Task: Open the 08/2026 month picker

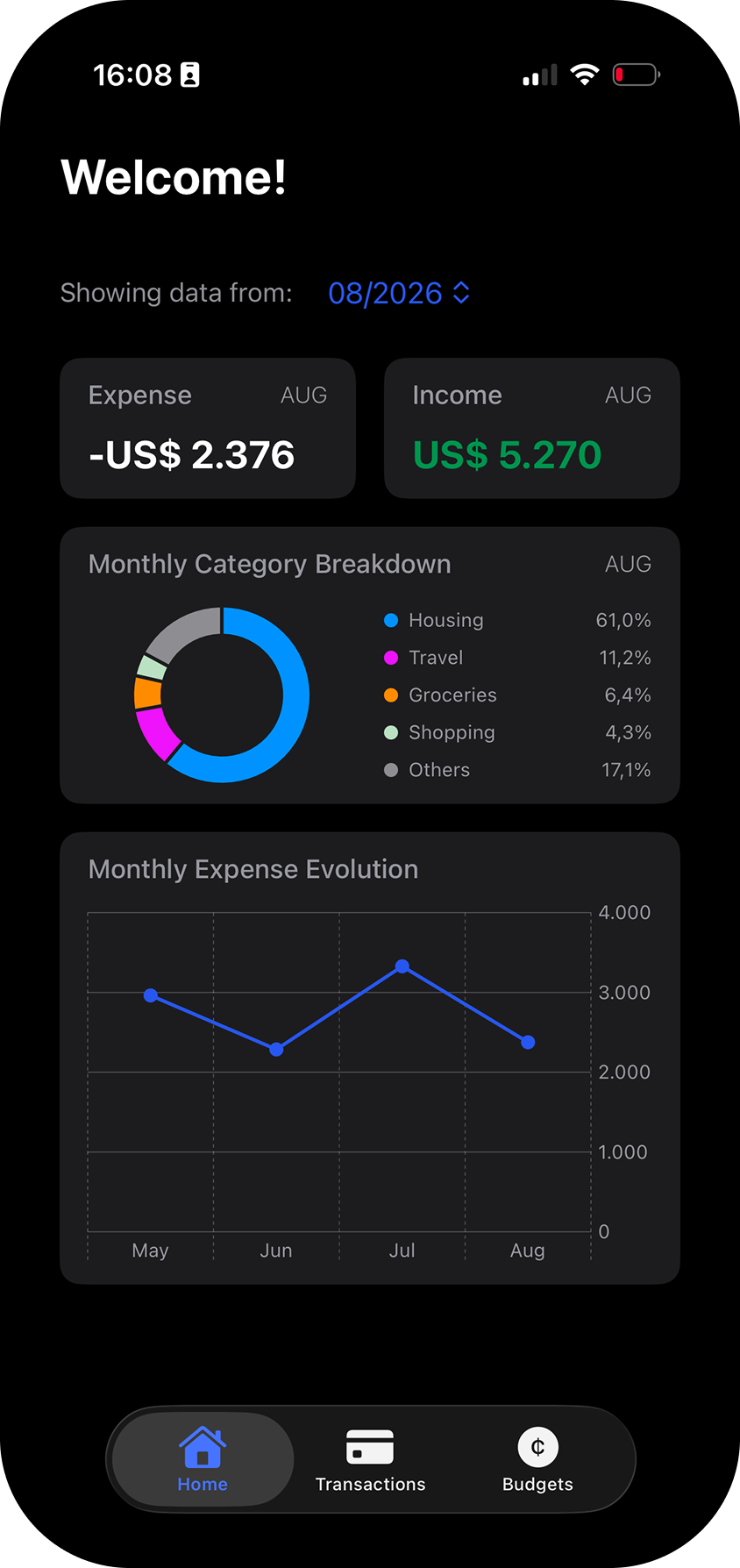Action: click(x=399, y=293)
